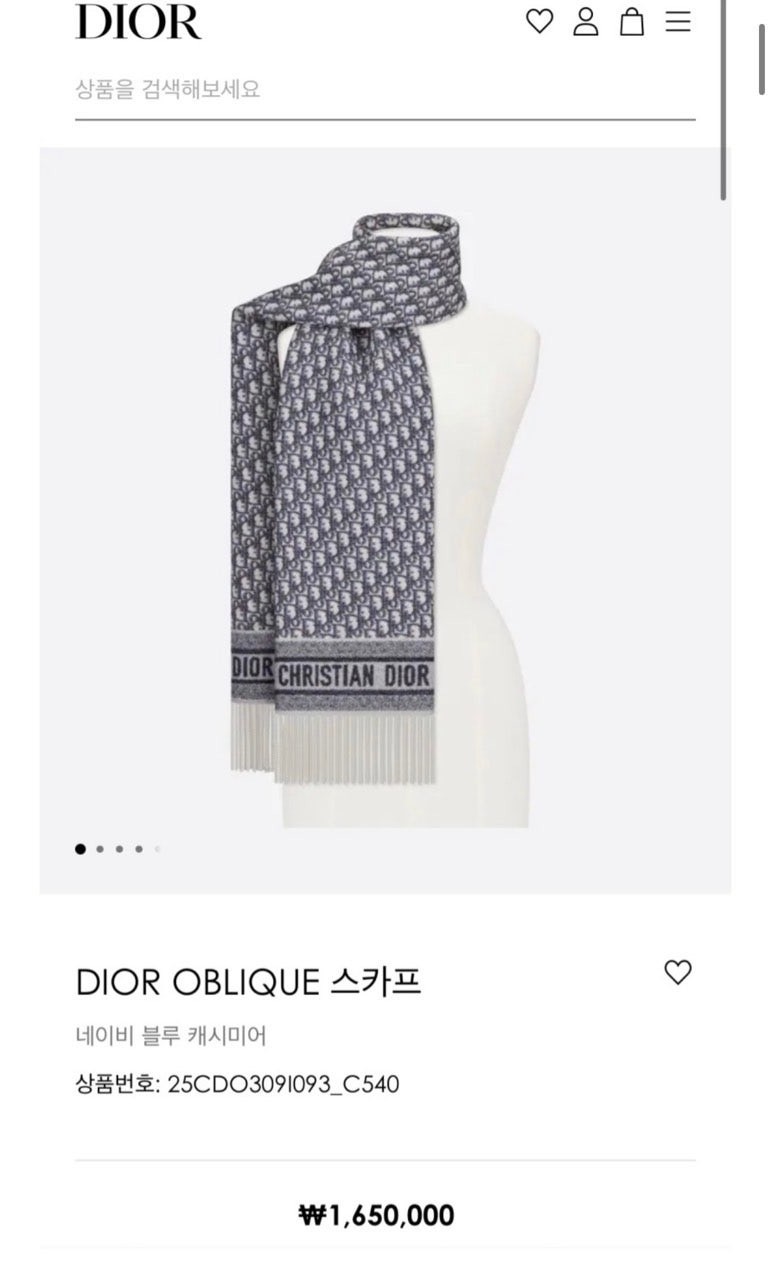The width and height of the screenshot is (771, 1279).
Task: Go to the DIOR home logo
Action: (138, 22)
